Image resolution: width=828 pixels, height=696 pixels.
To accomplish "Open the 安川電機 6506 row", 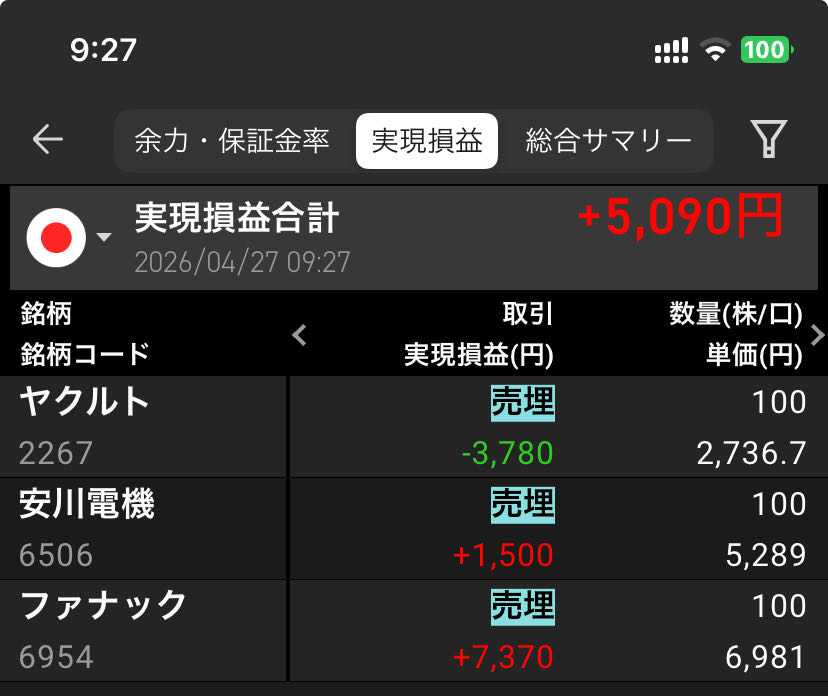I will 414,529.
